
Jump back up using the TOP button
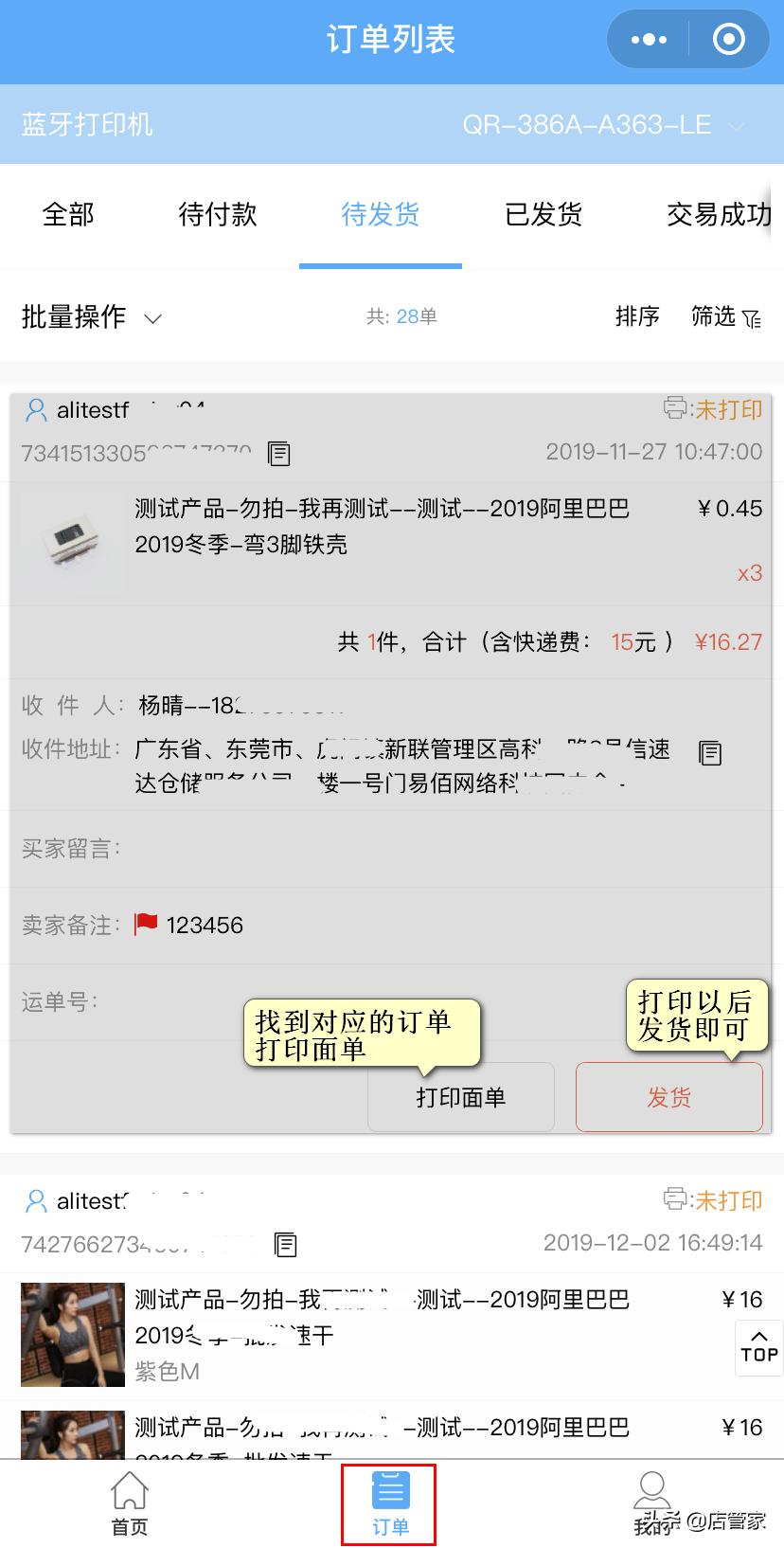[x=757, y=1348]
